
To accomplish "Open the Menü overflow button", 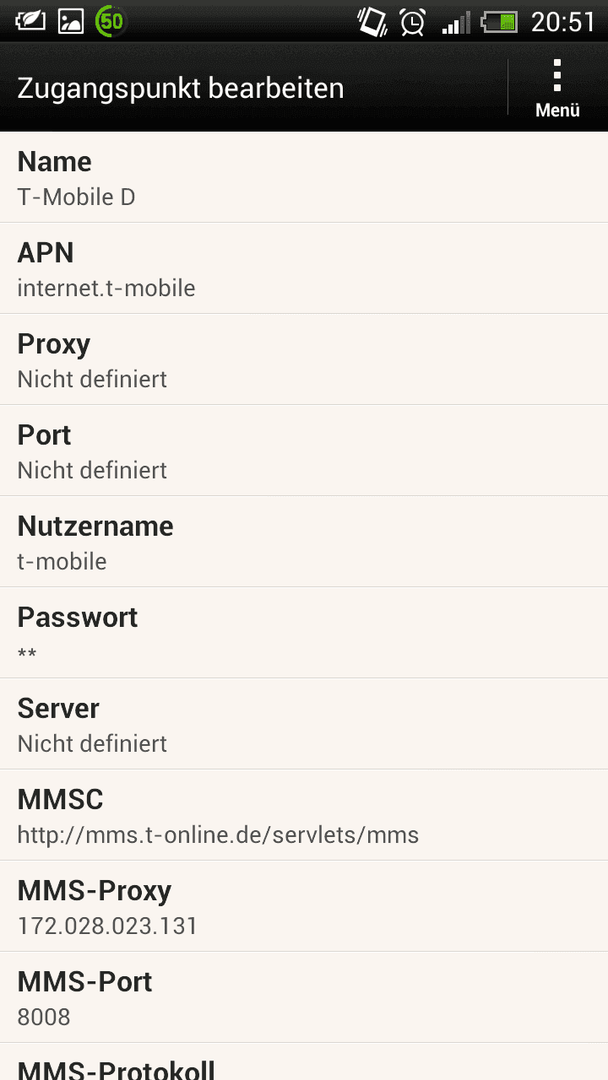I will 557,87.
